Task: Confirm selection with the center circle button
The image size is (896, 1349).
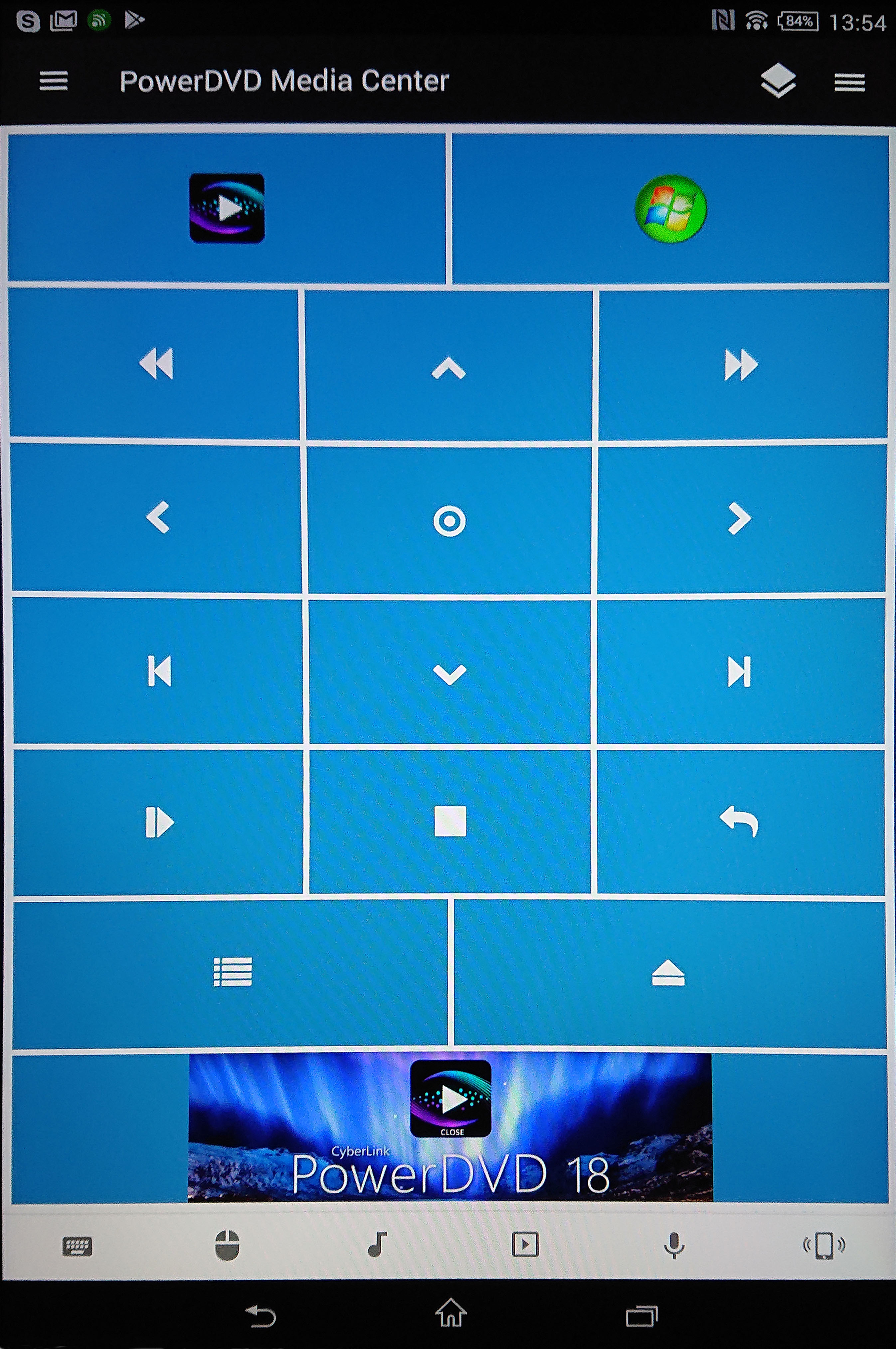Action: click(x=449, y=520)
